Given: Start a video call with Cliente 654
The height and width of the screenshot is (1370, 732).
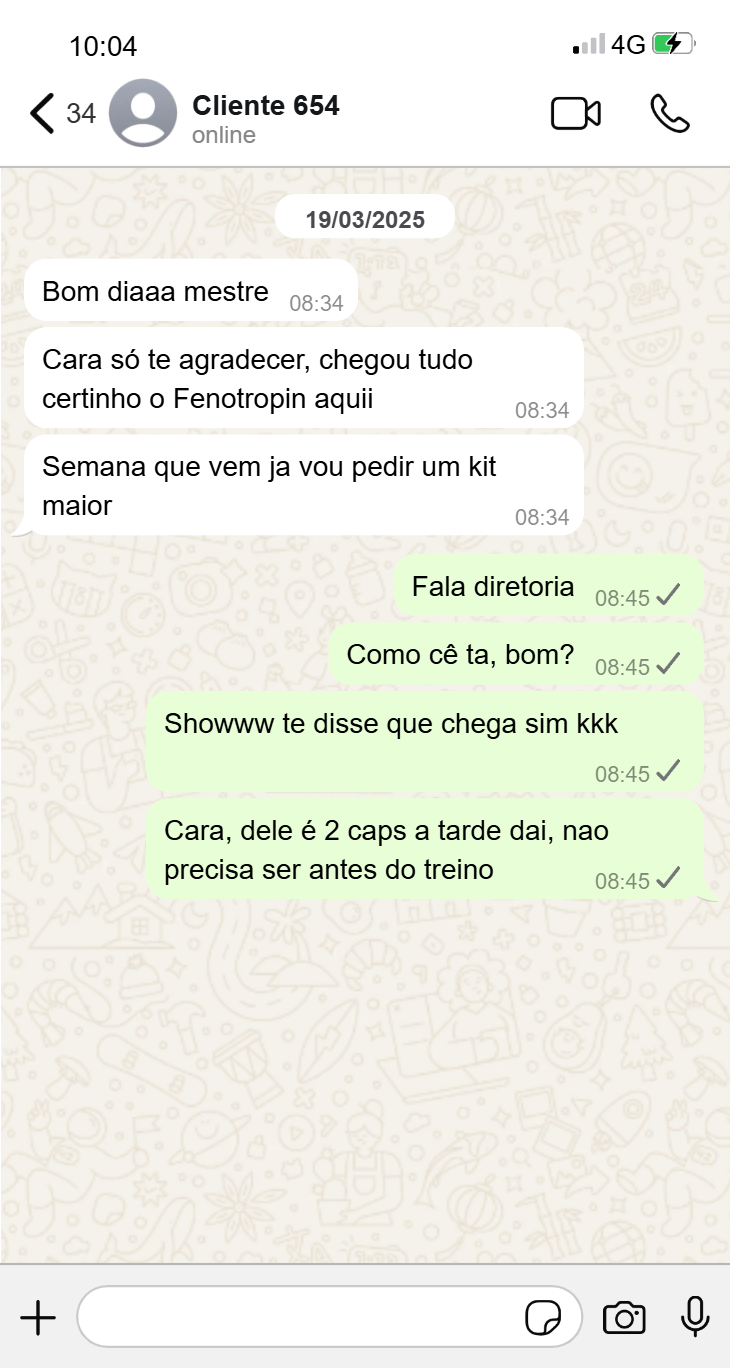Looking at the screenshot, I should point(576,114).
